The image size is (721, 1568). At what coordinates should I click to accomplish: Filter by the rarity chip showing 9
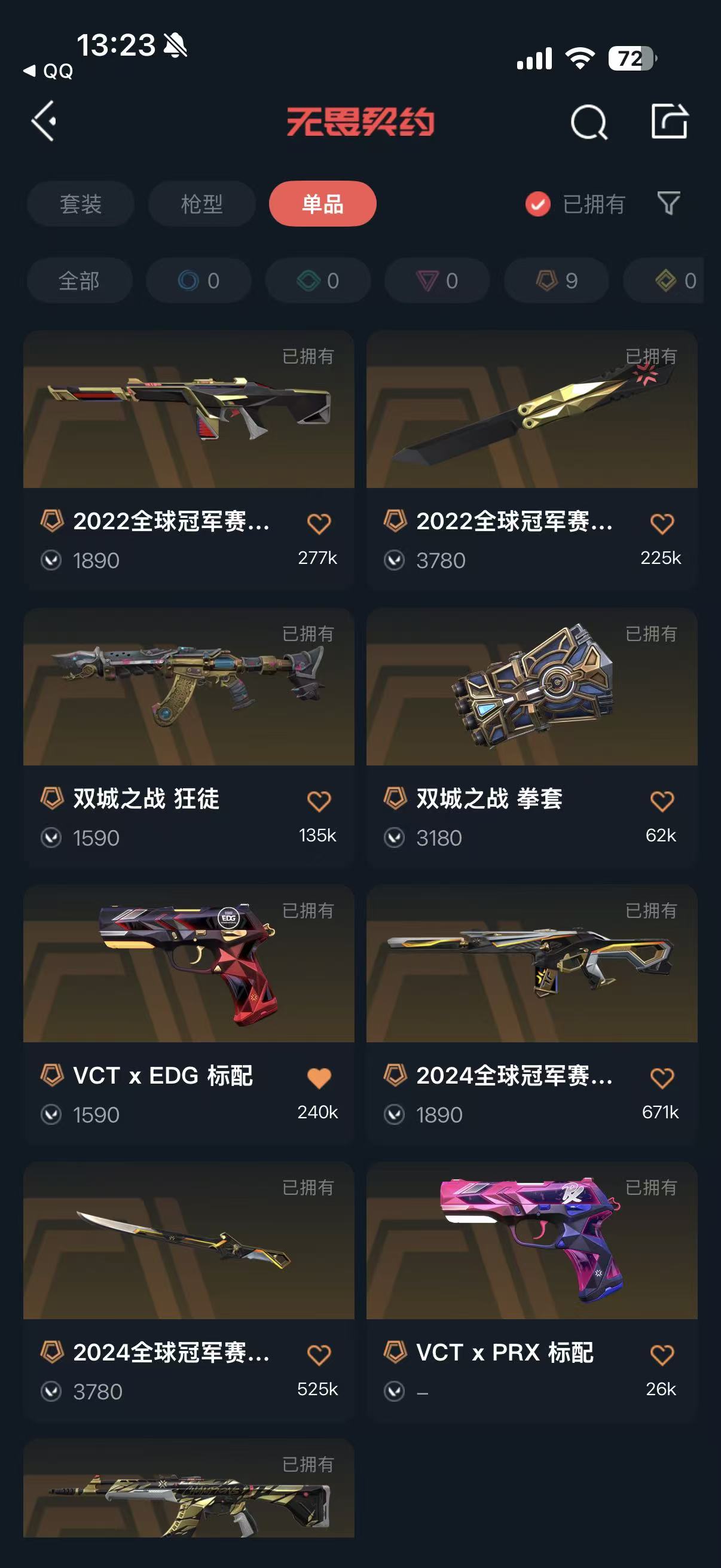click(x=556, y=280)
